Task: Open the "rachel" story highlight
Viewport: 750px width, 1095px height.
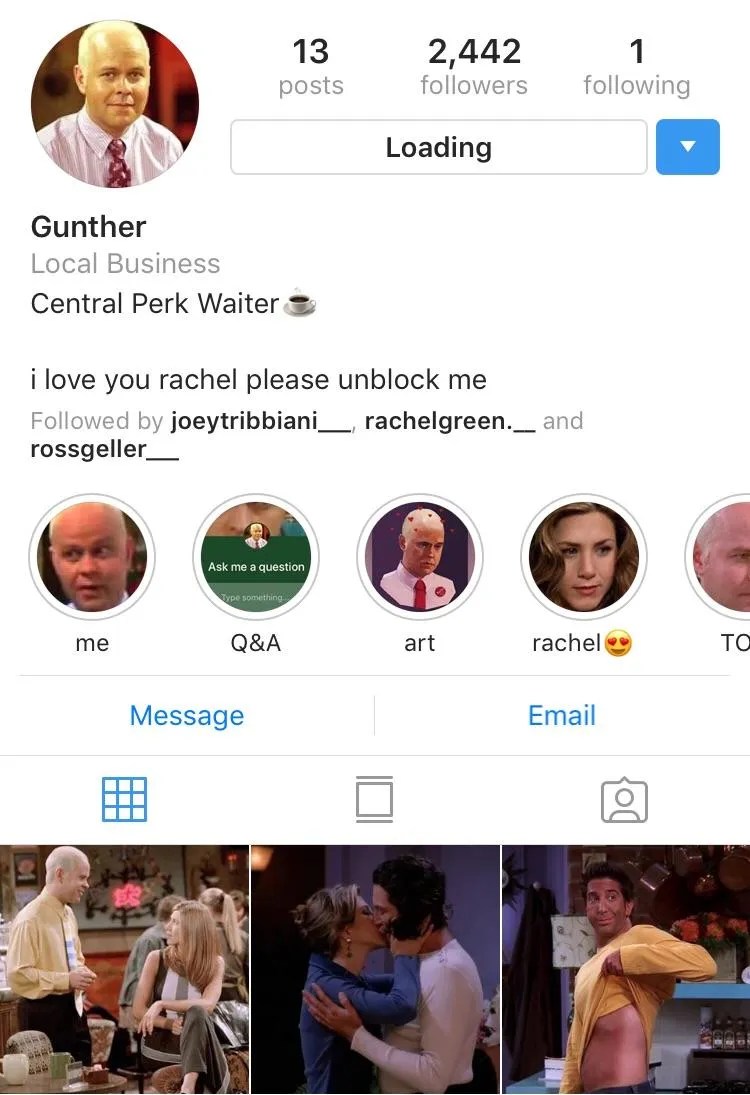Action: click(x=584, y=557)
